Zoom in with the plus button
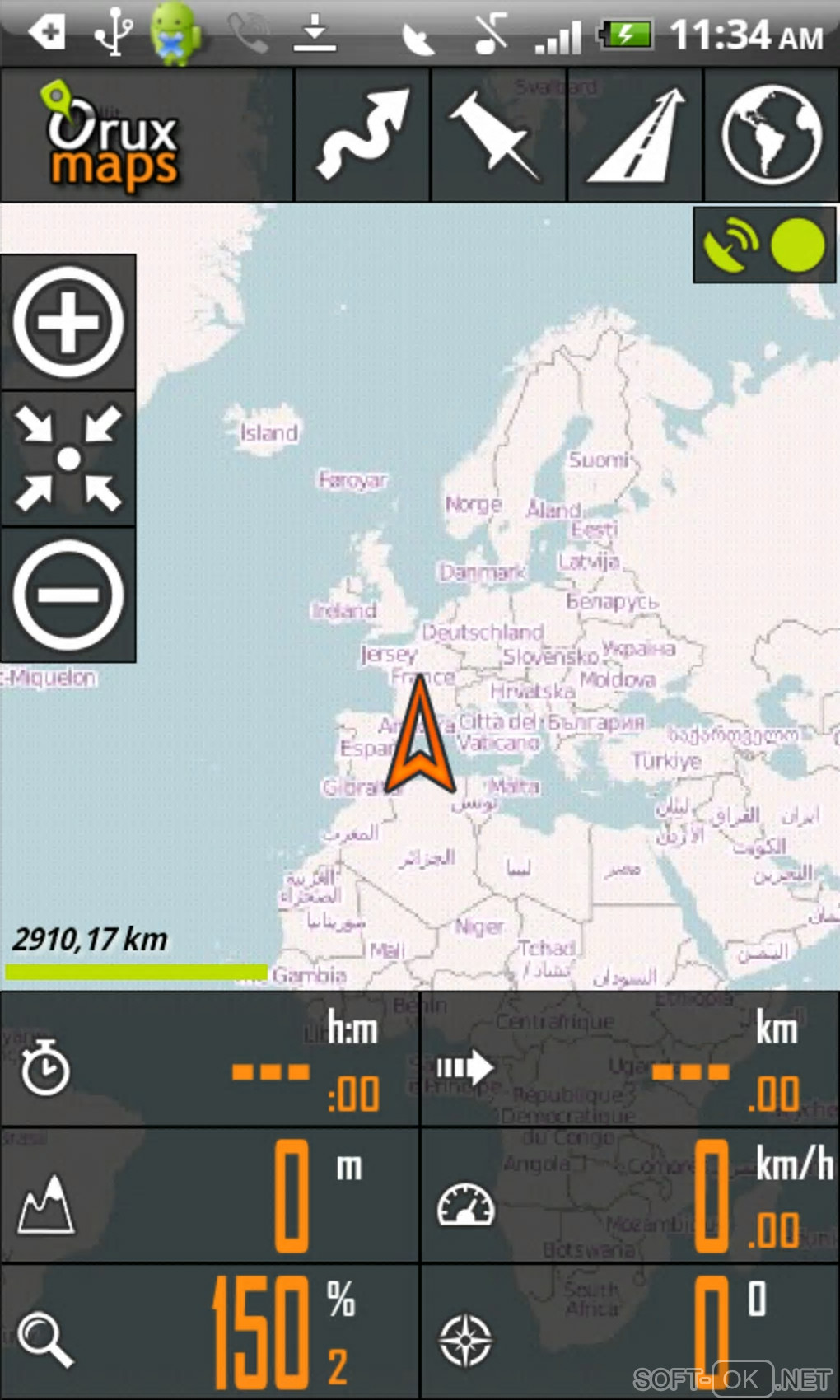Screen dimensions: 840x1400 68,321
